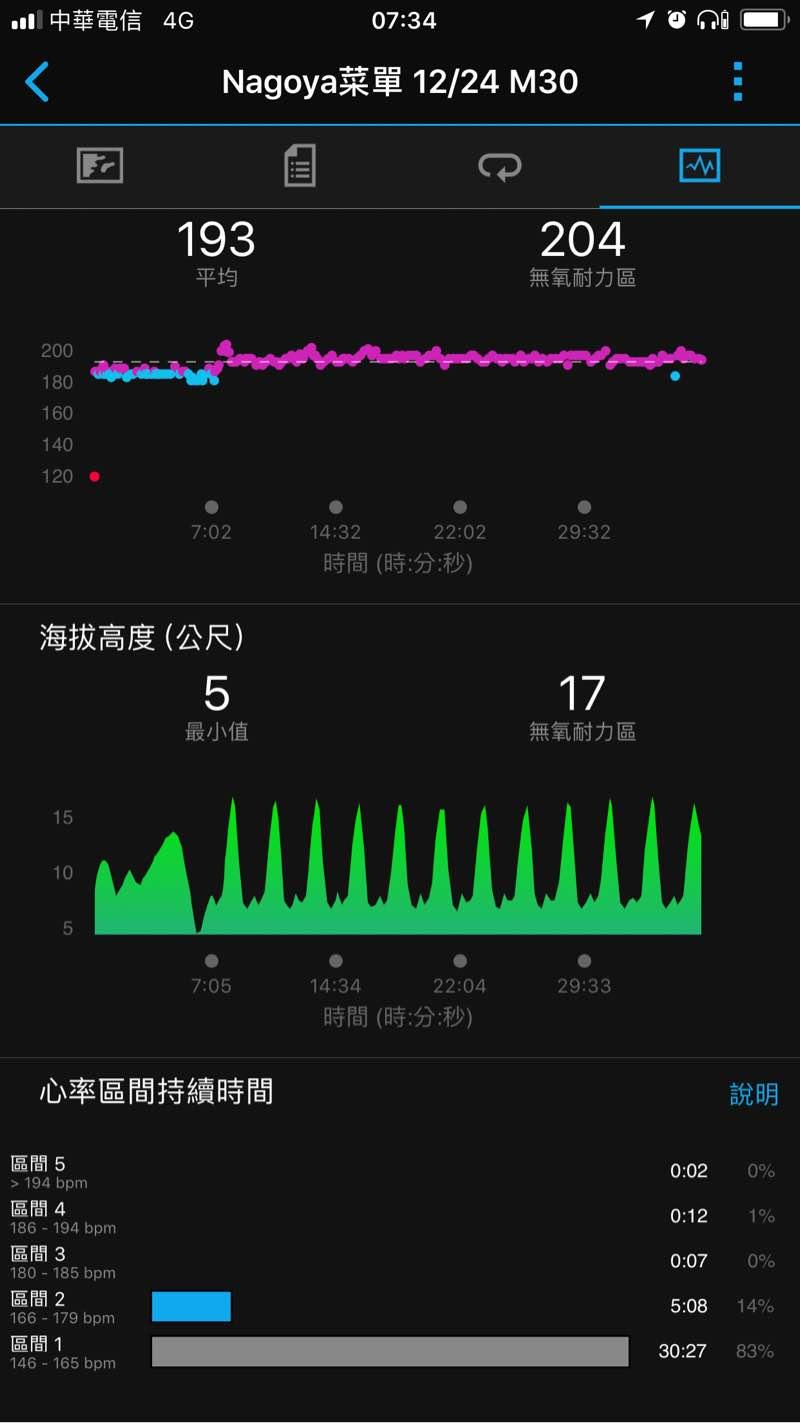Open the 說明 help link

tap(753, 1094)
